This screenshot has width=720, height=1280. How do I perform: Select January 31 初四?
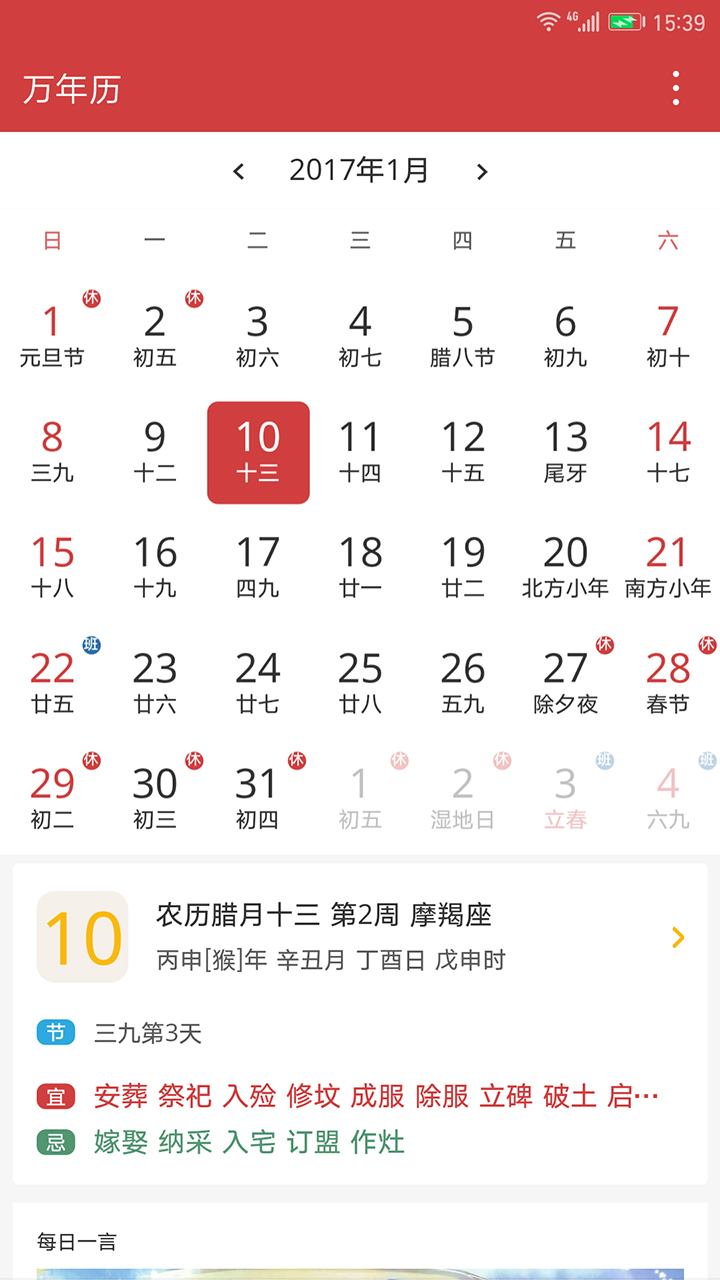pyautogui.click(x=257, y=798)
